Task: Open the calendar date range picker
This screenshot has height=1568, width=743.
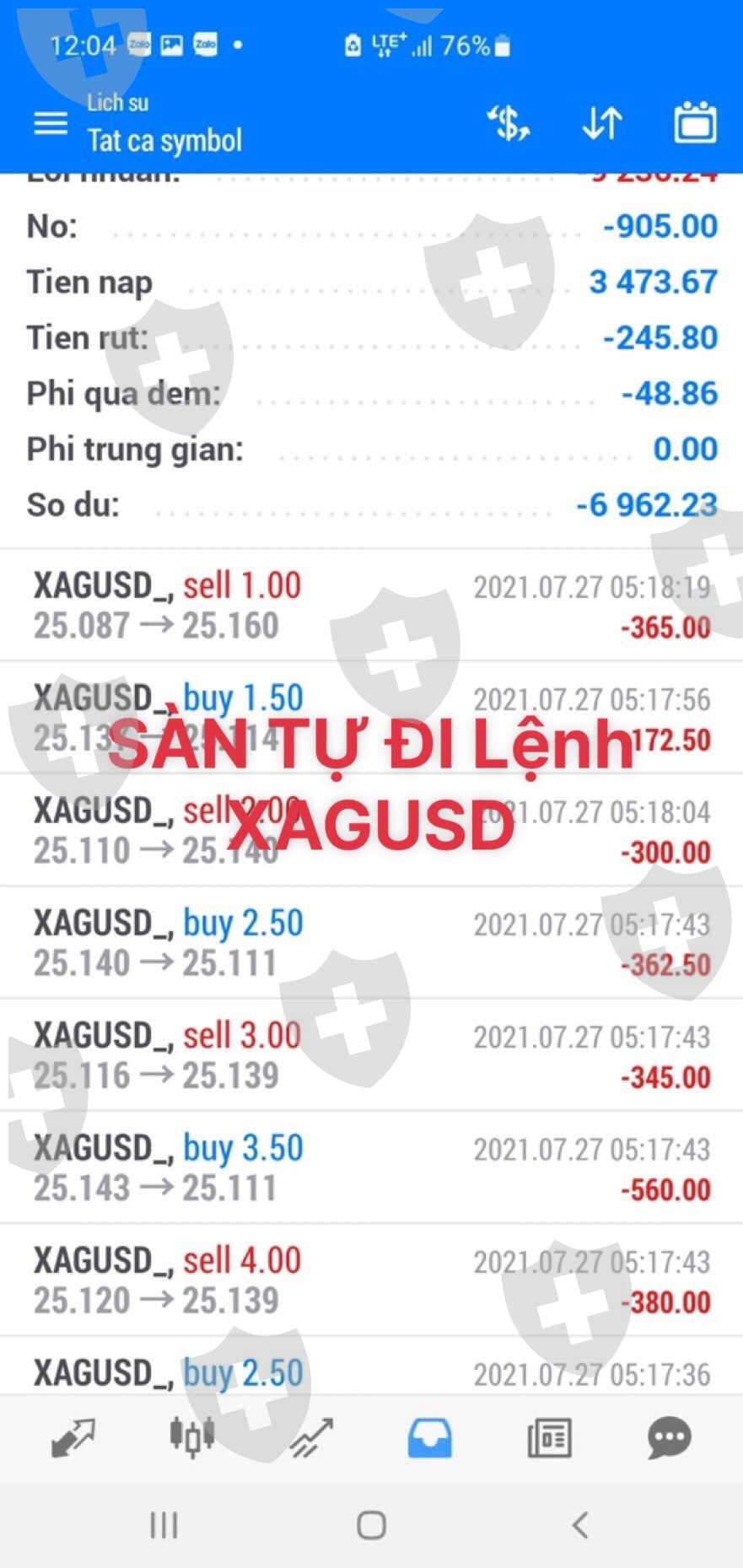Action: point(695,124)
